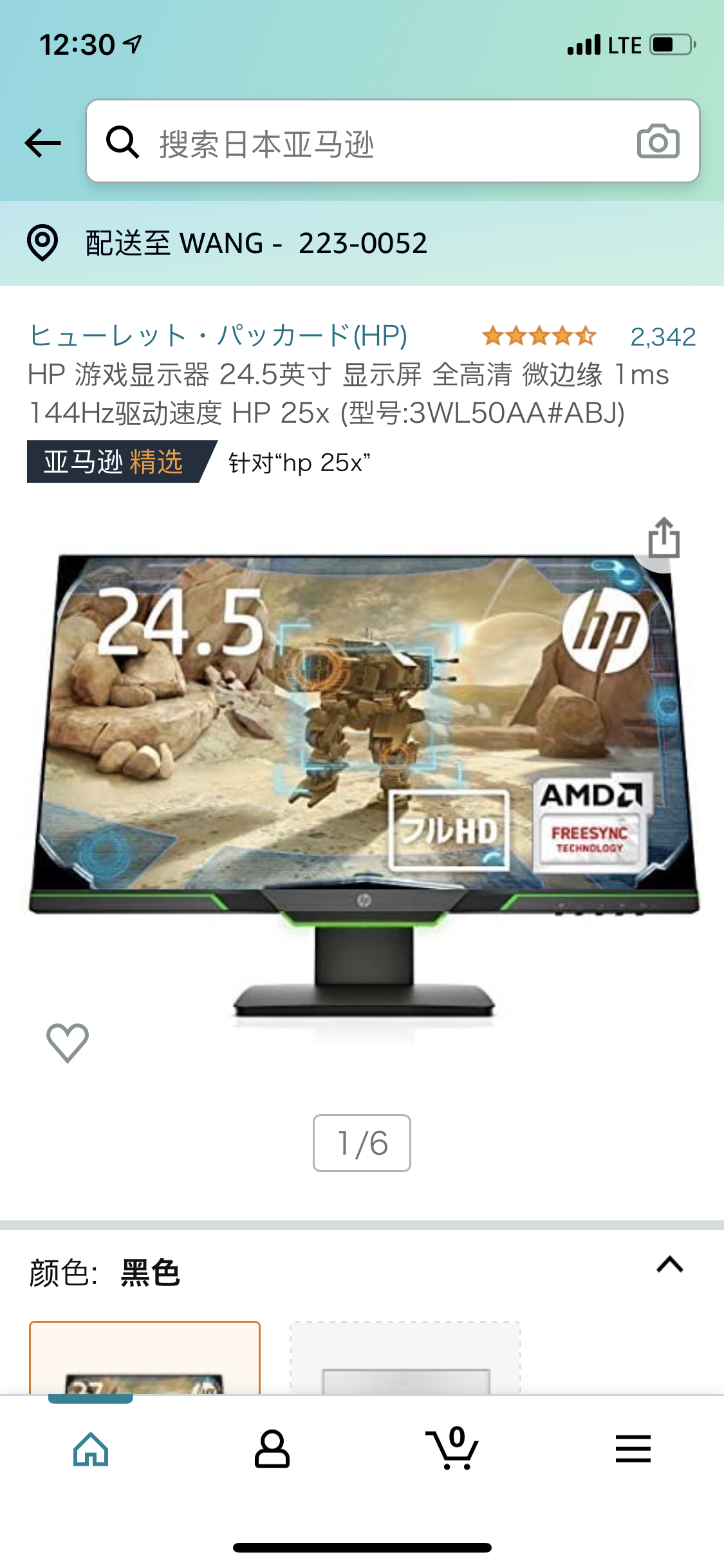The width and height of the screenshot is (724, 1568).
Task: Open the ヒューレット・パッカード(HP) brand link
Action: click(219, 335)
